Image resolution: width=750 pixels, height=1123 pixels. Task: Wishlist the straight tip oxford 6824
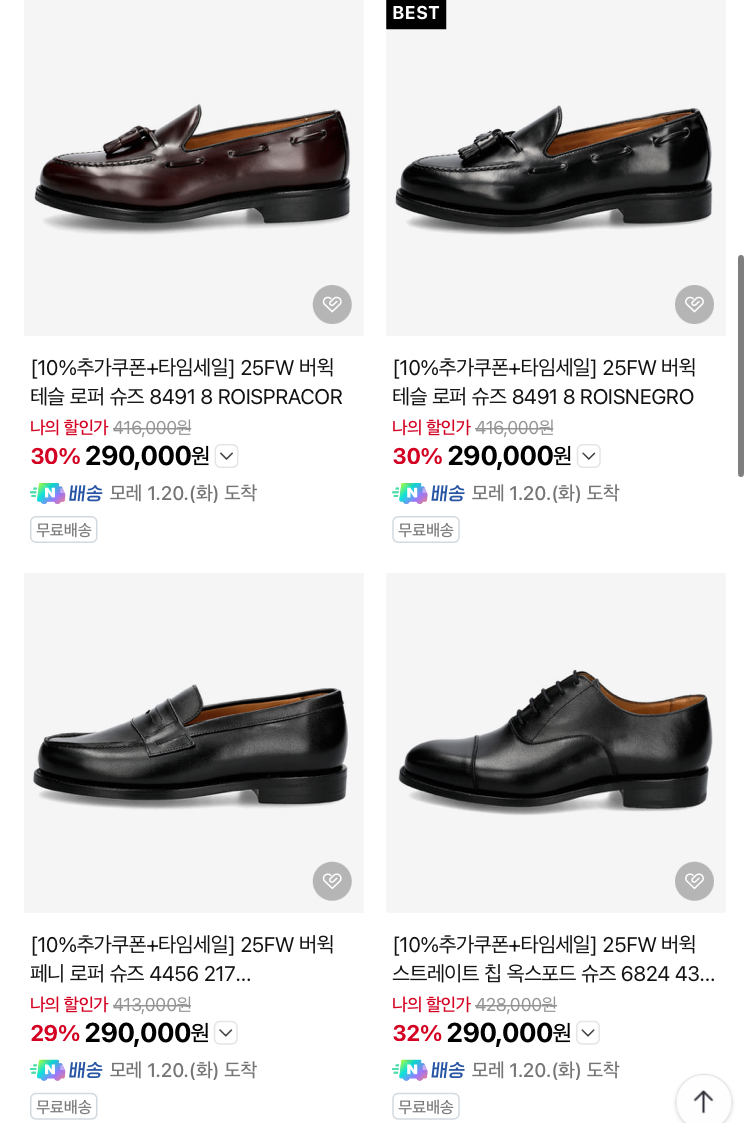(694, 881)
